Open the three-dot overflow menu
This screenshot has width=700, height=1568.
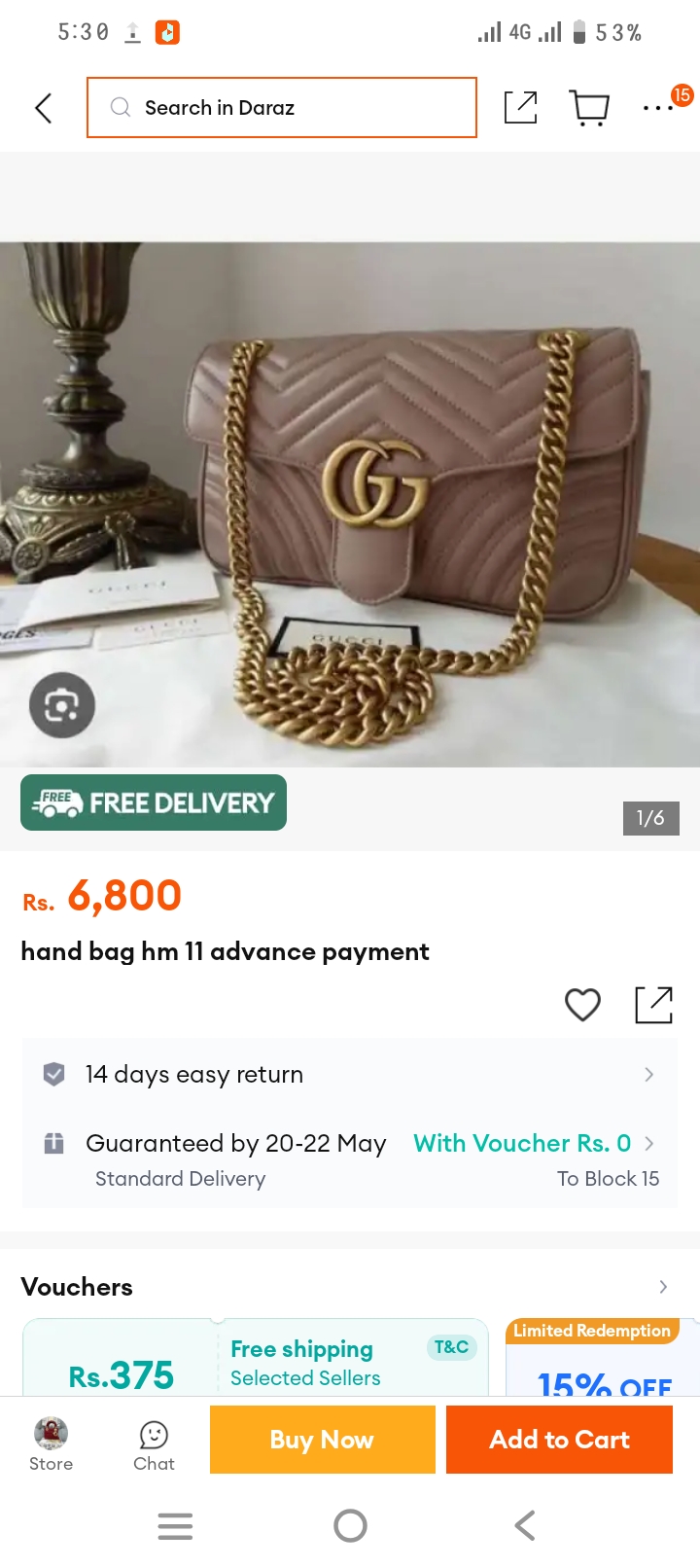coord(659,108)
